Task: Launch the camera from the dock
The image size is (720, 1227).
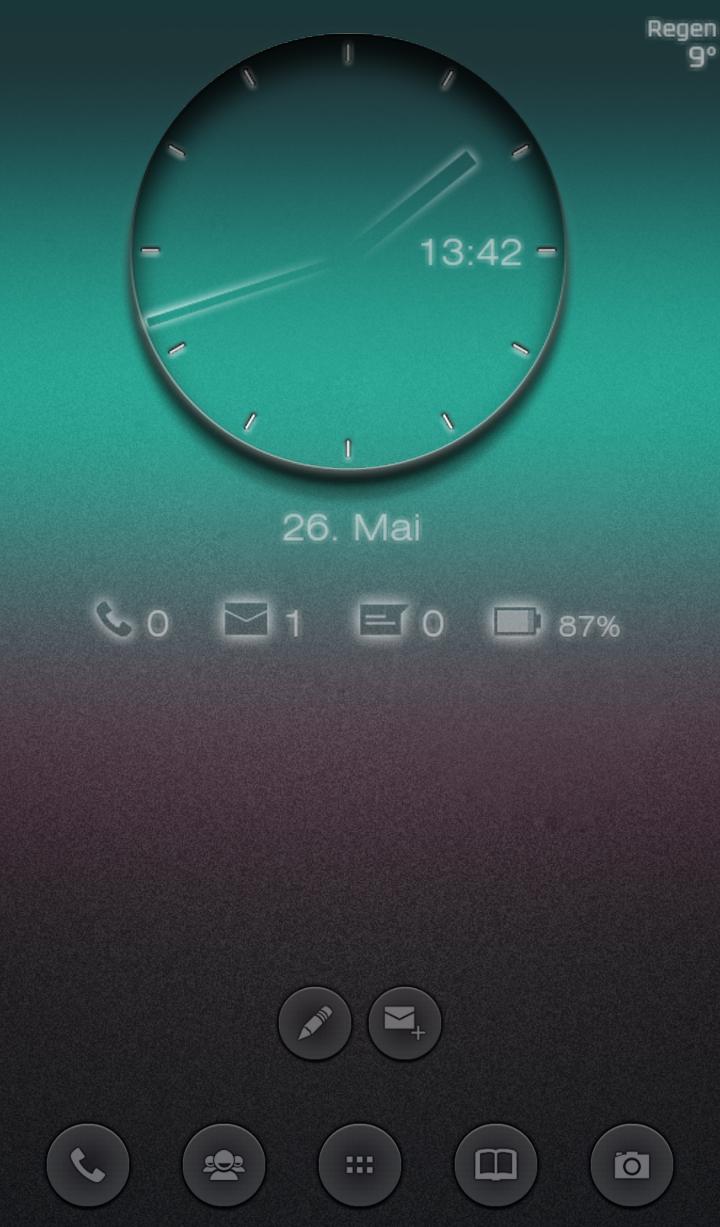Action: (x=632, y=1165)
